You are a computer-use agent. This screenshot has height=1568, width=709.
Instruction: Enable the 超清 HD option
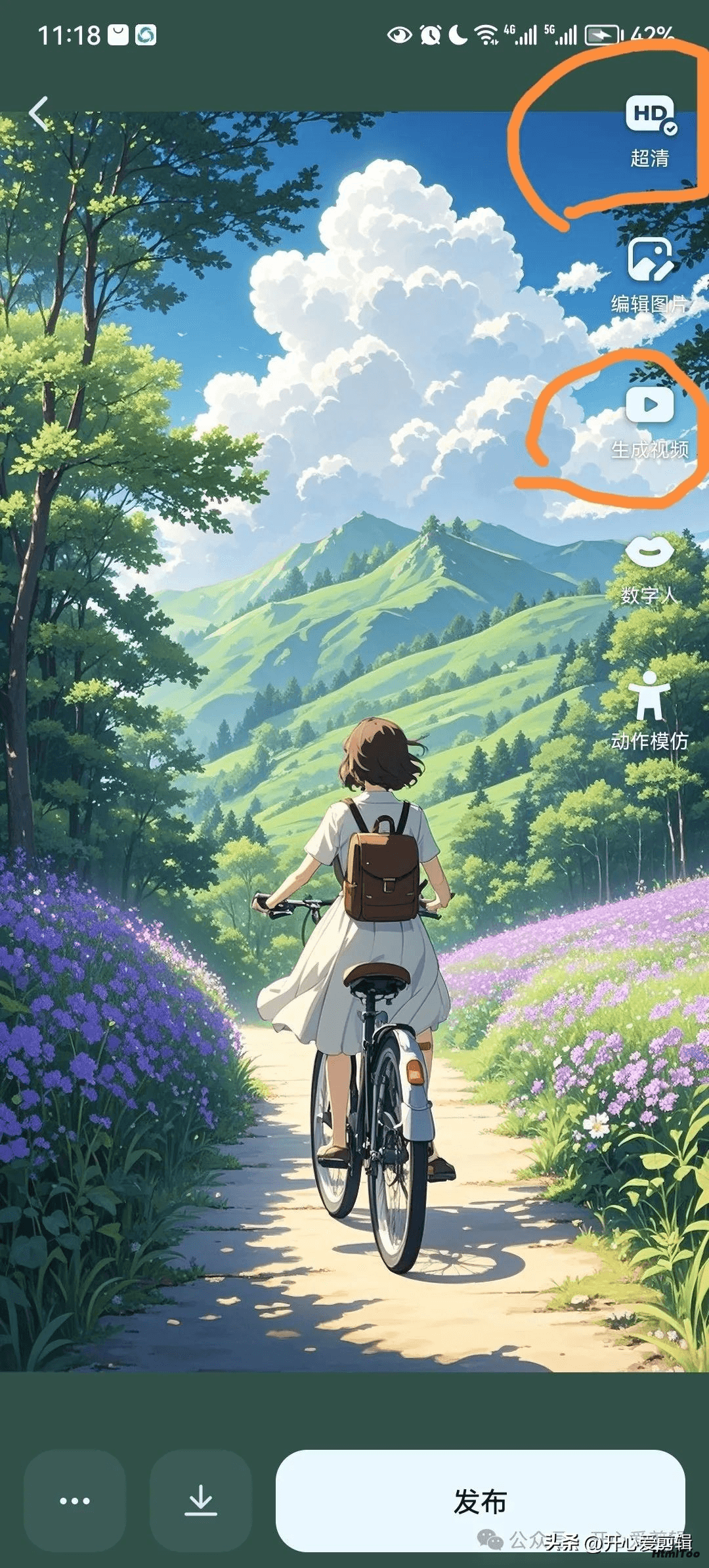pos(650,131)
